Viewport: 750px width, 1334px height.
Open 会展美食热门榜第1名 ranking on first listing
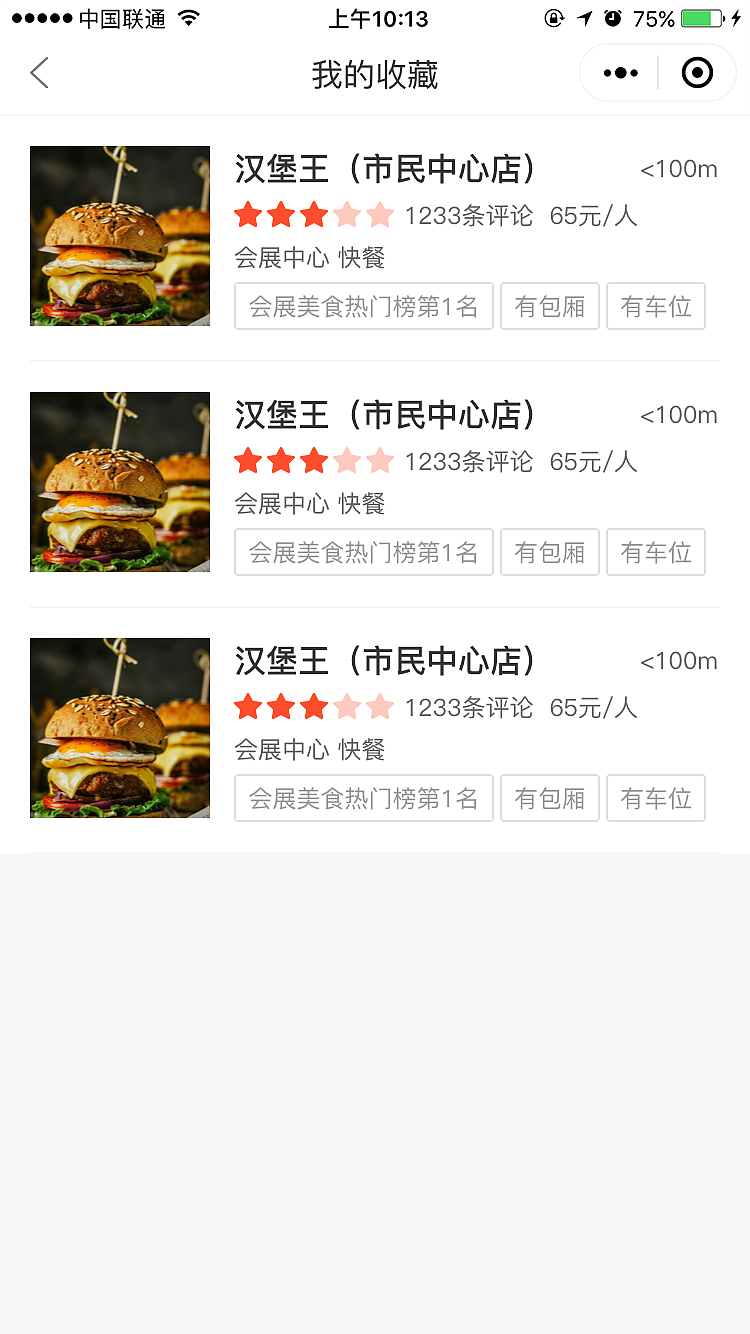pyautogui.click(x=363, y=306)
